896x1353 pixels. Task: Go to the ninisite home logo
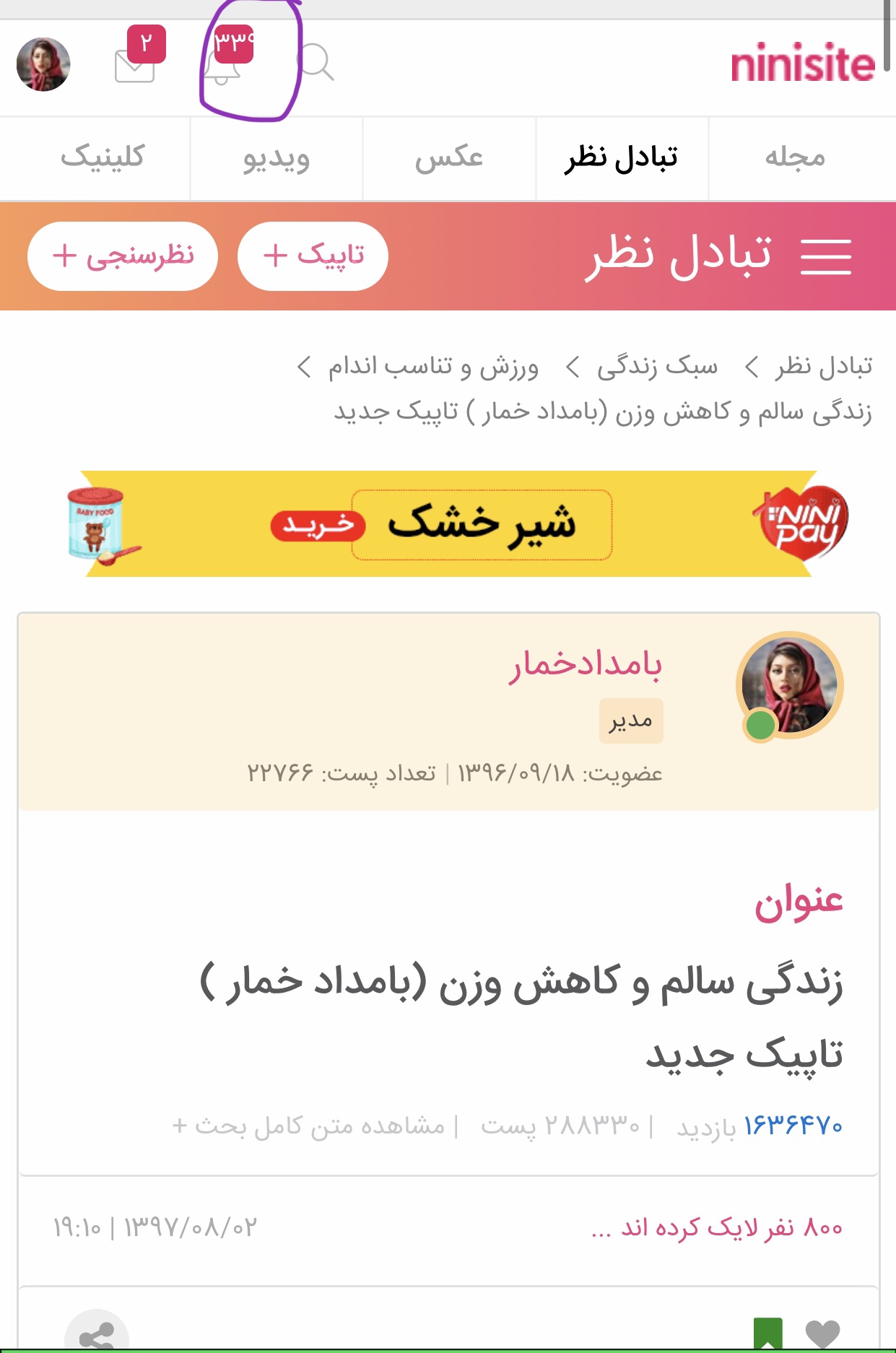[803, 64]
